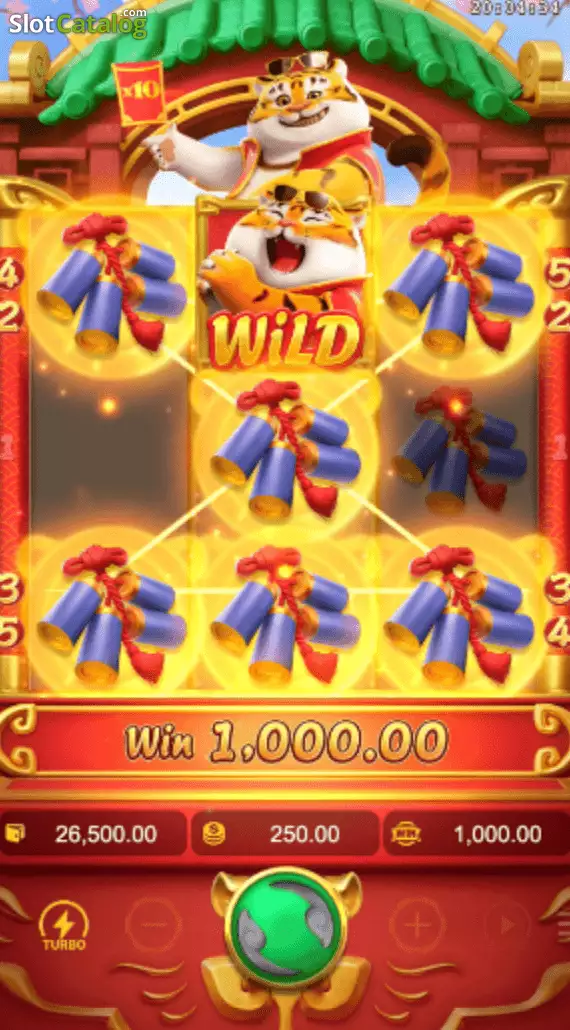
Task: Open the bet amount showing 250.00
Action: [285, 834]
